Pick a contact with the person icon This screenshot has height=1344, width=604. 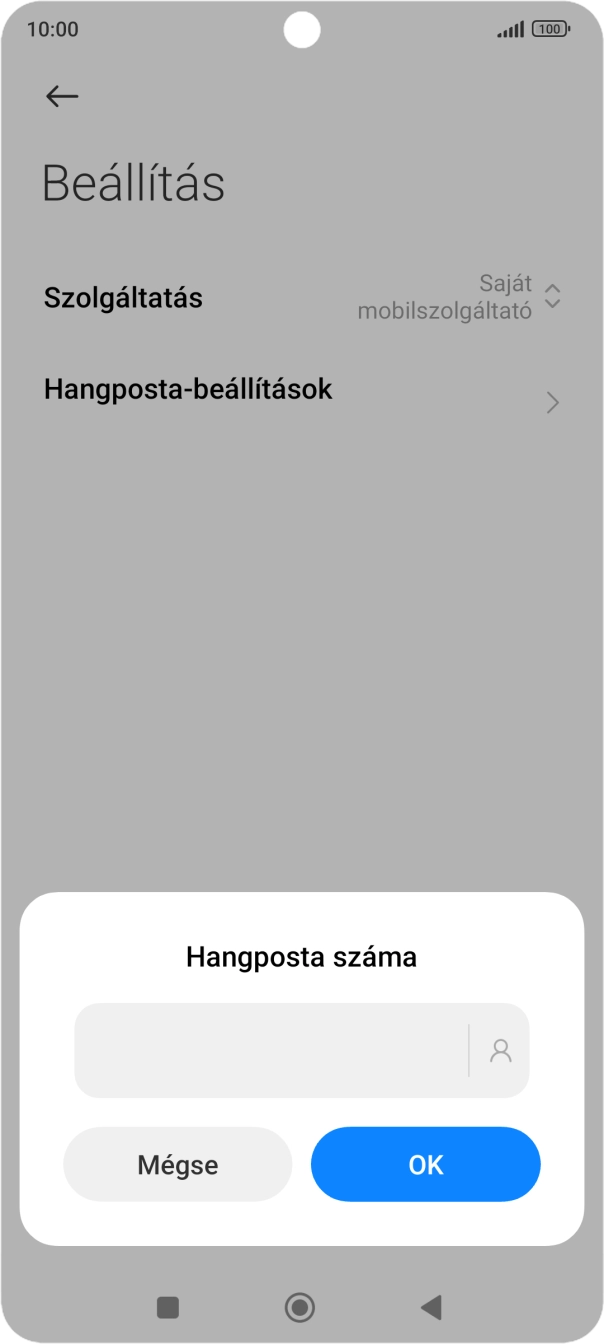[500, 1050]
